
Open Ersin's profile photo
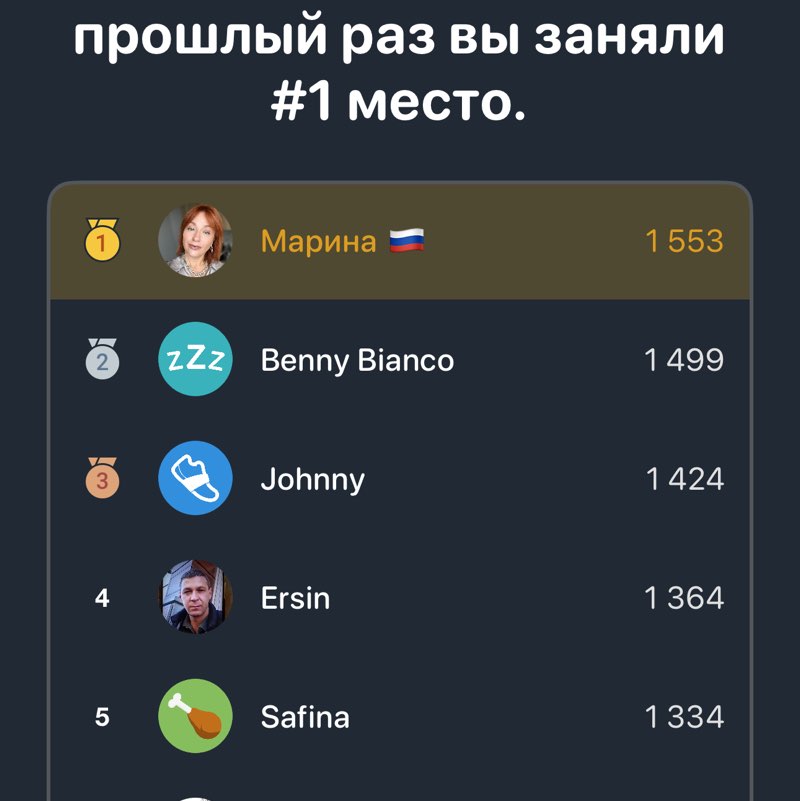196,597
